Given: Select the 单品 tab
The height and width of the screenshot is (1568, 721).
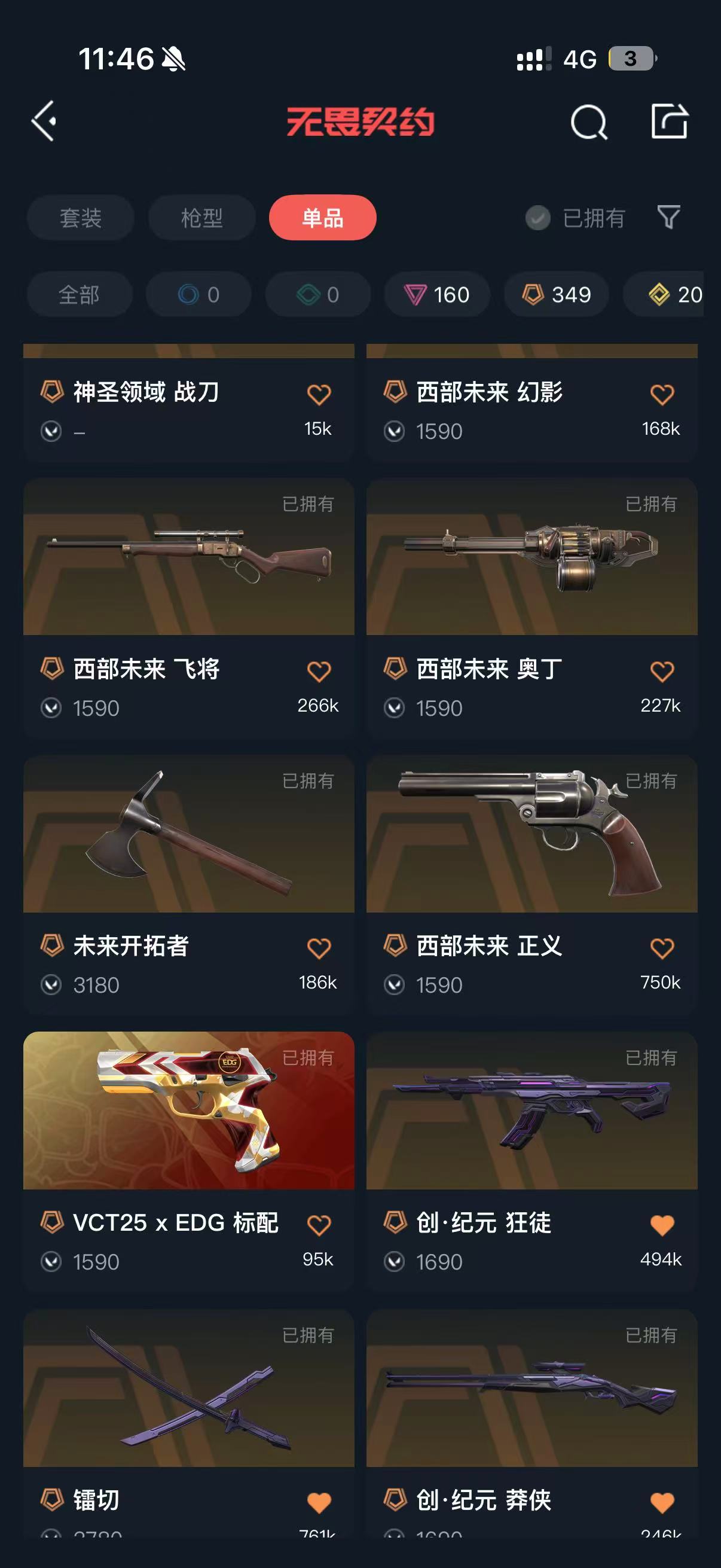Looking at the screenshot, I should [x=322, y=218].
